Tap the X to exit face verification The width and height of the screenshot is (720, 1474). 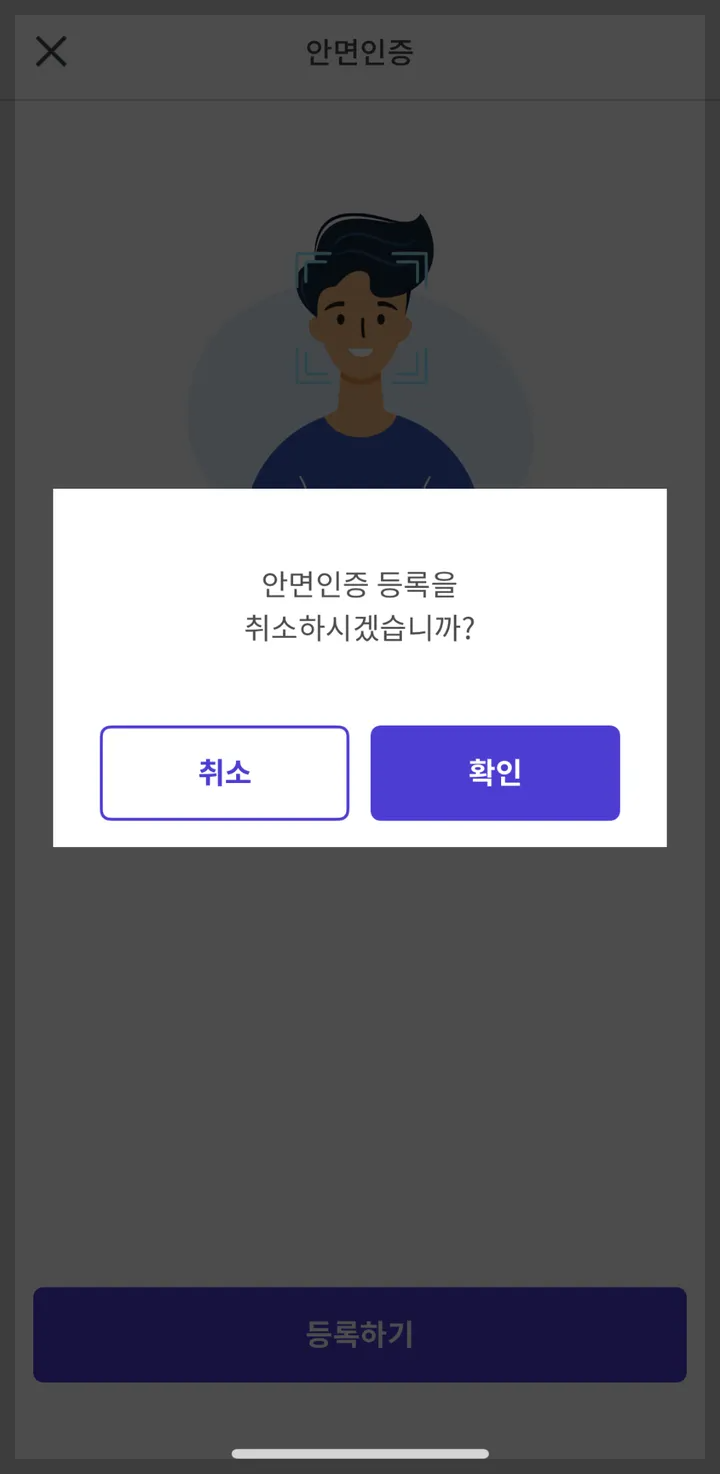[50, 52]
